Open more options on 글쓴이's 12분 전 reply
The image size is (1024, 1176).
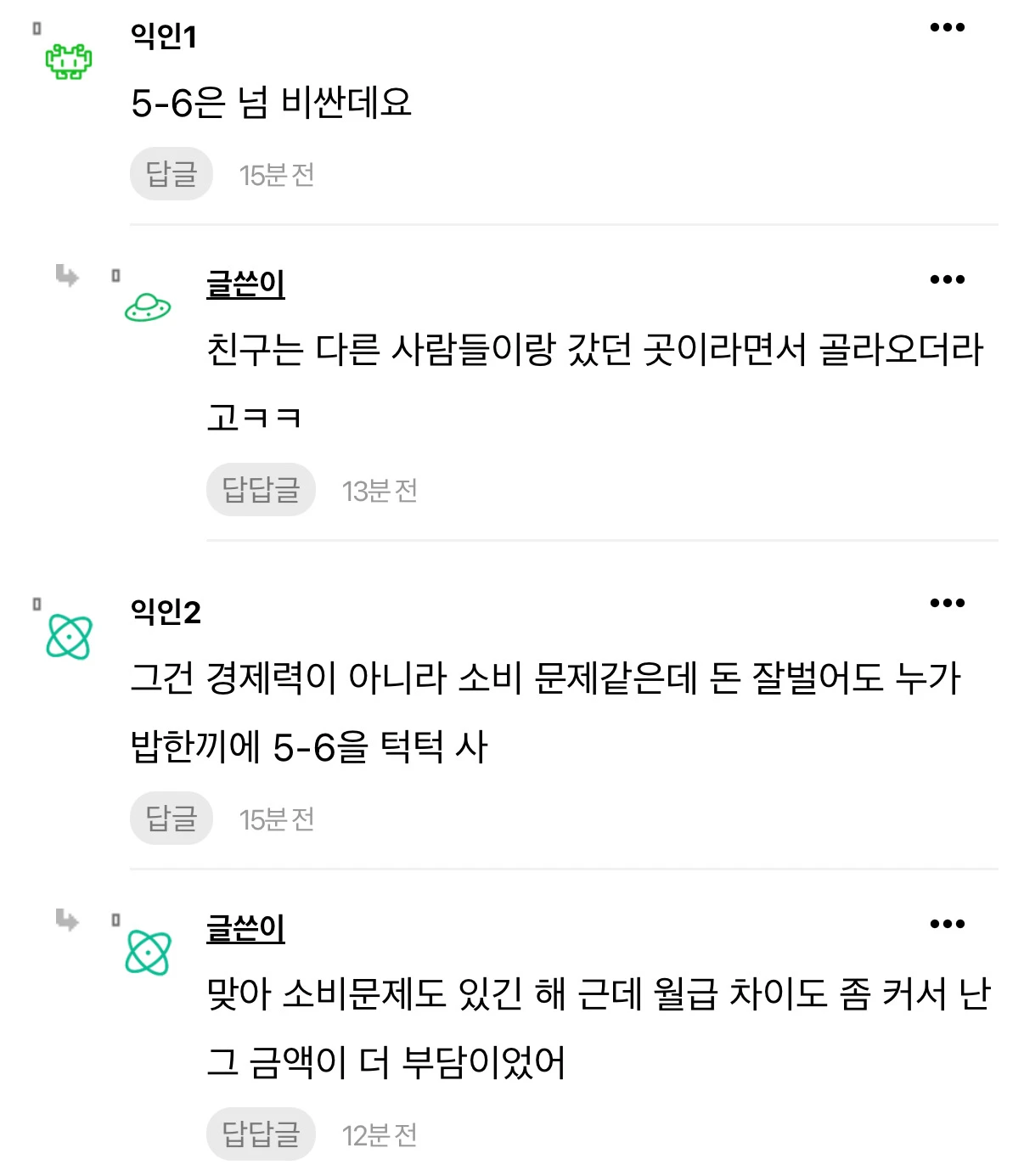pyautogui.click(x=947, y=925)
